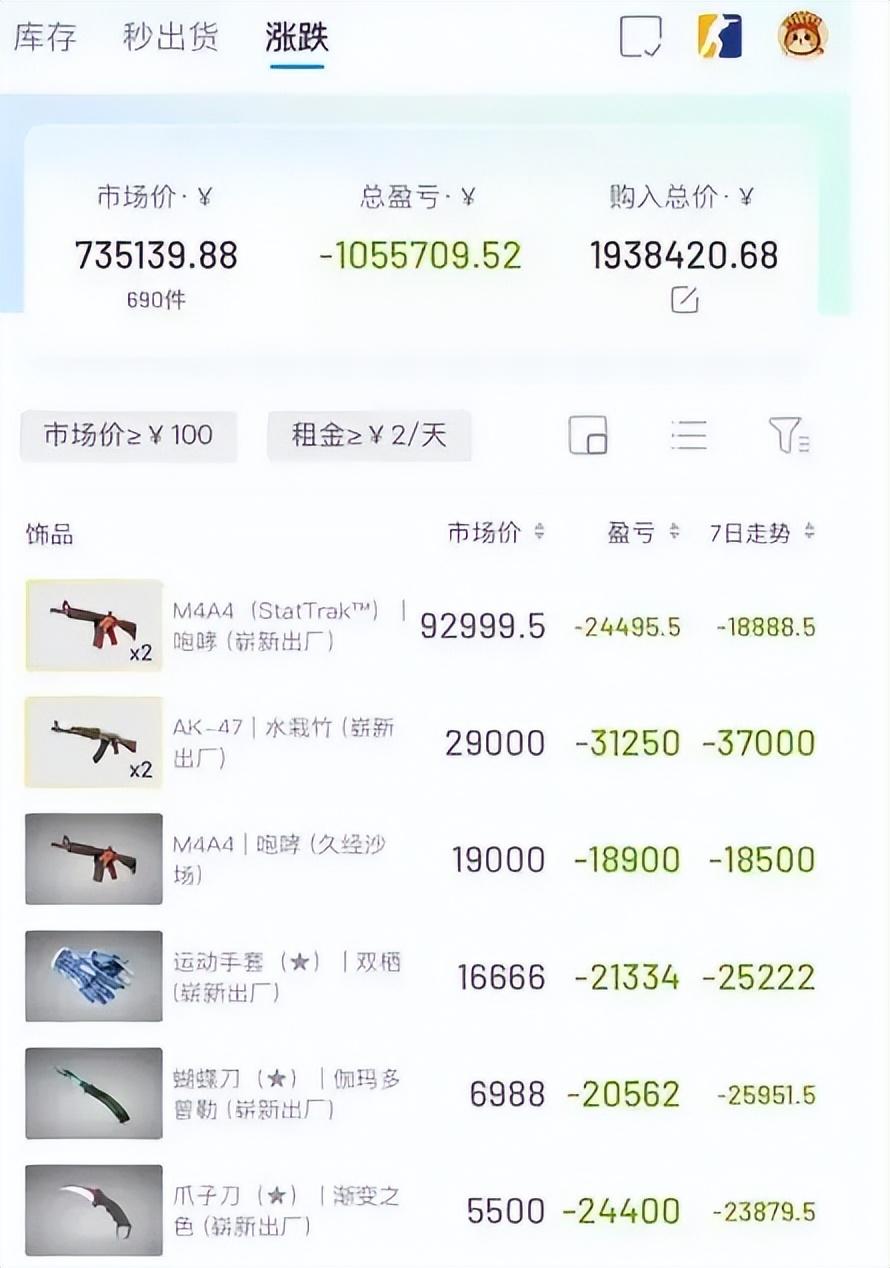Tap the 租金≥¥2/天 filter chip
Image resolution: width=890 pixels, height=1268 pixels.
coord(369,435)
